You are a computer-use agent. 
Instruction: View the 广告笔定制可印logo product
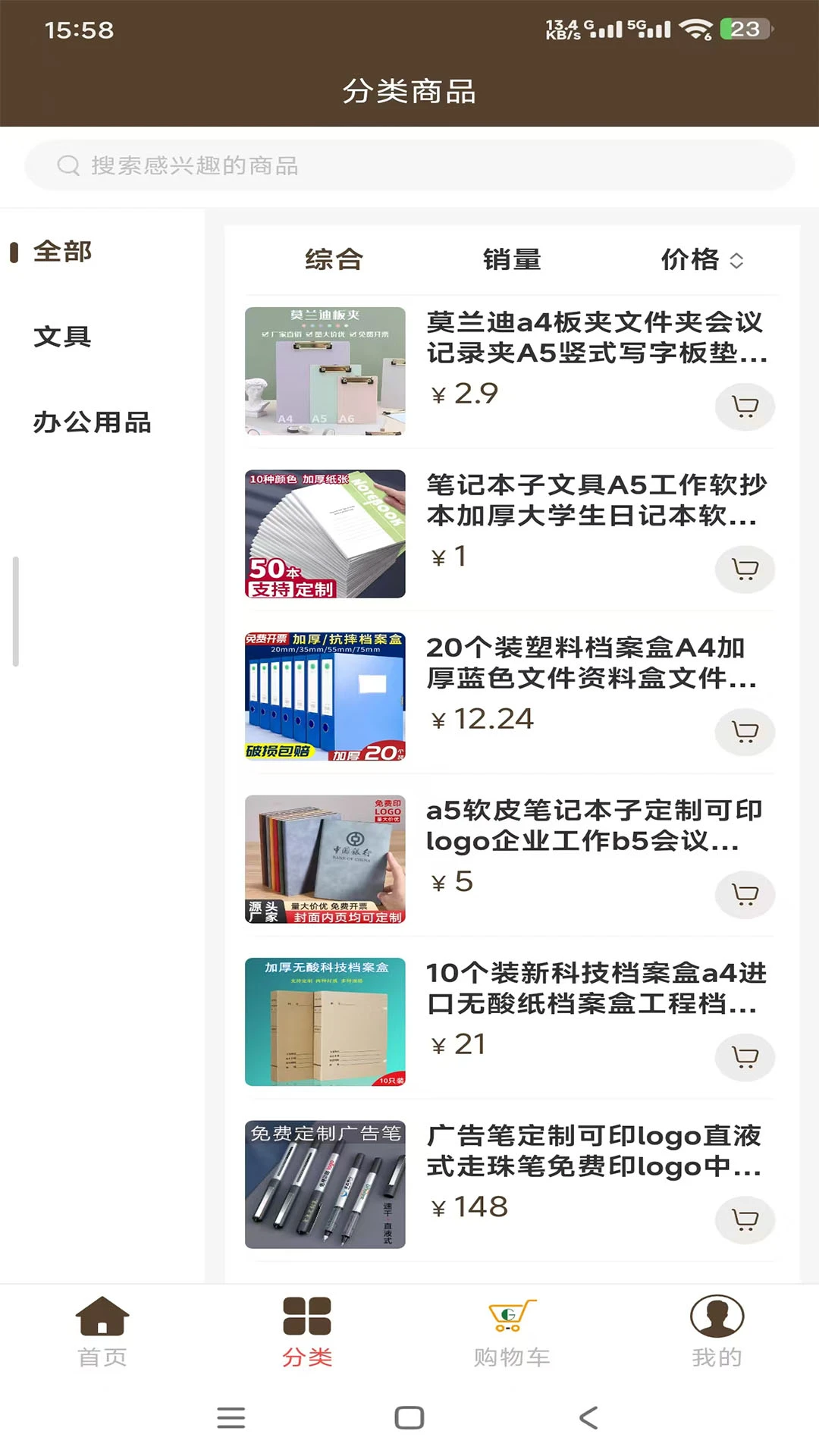click(593, 1150)
